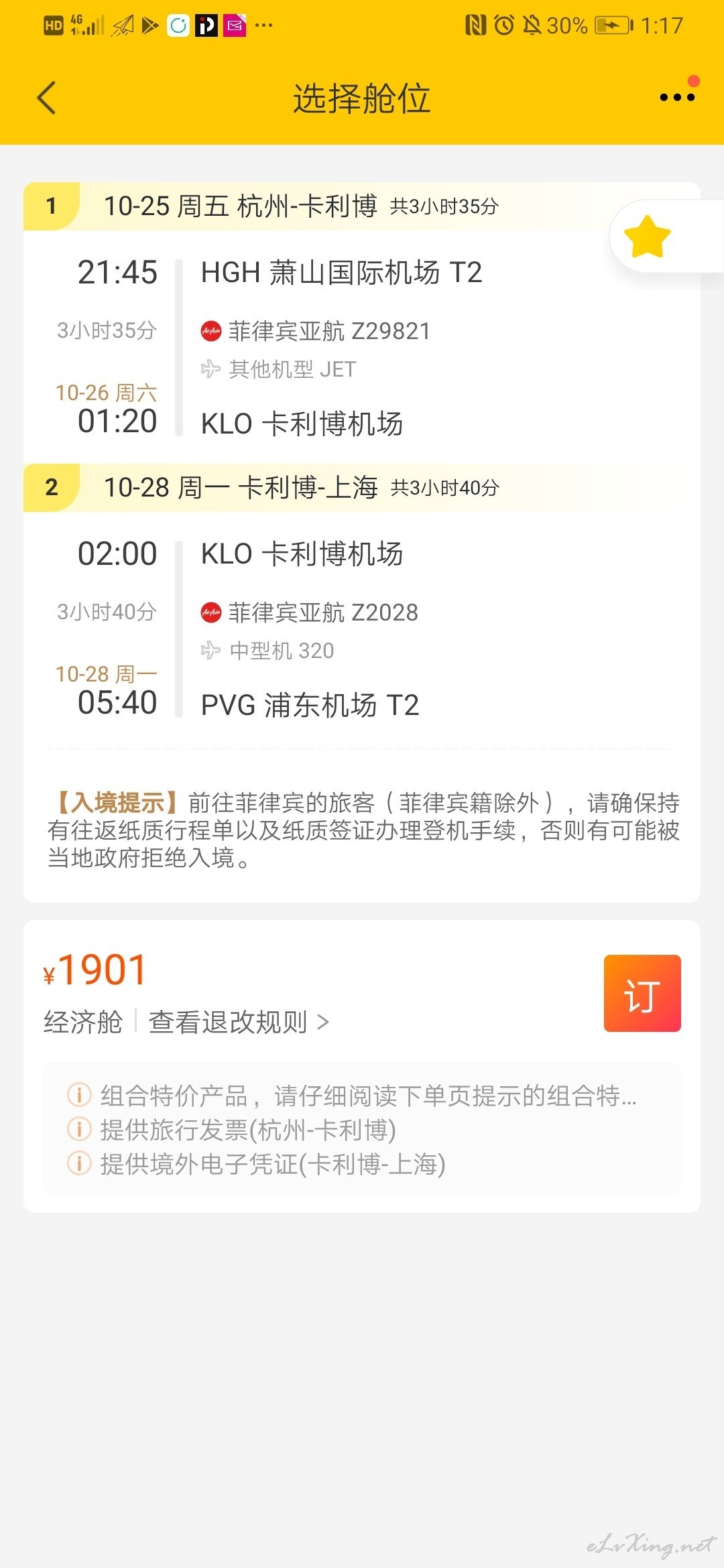Open 查看退改规则 refund and change rules
The image size is (724, 1568).
(x=239, y=1022)
